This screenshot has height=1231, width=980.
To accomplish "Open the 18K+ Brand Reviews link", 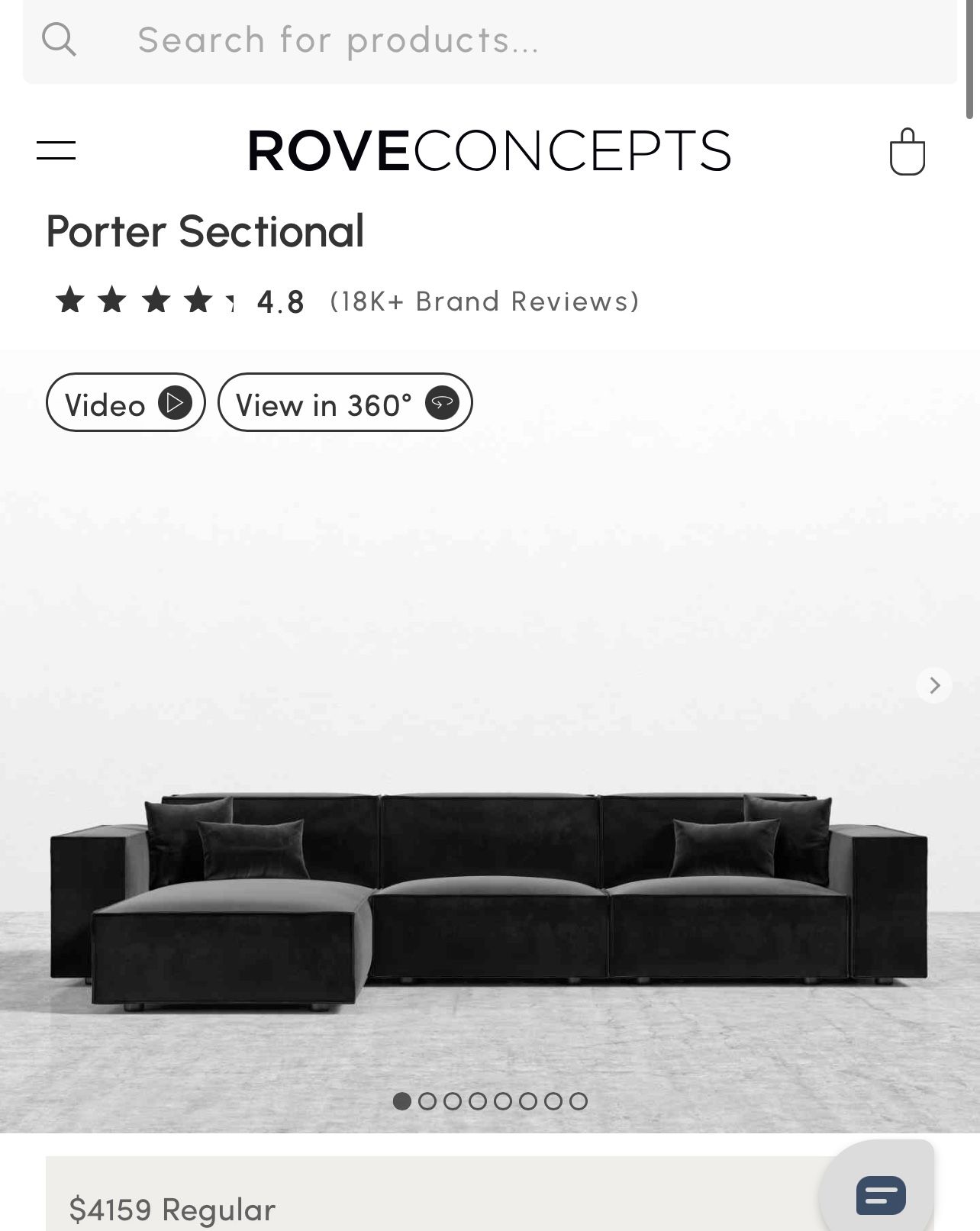I will coord(482,301).
